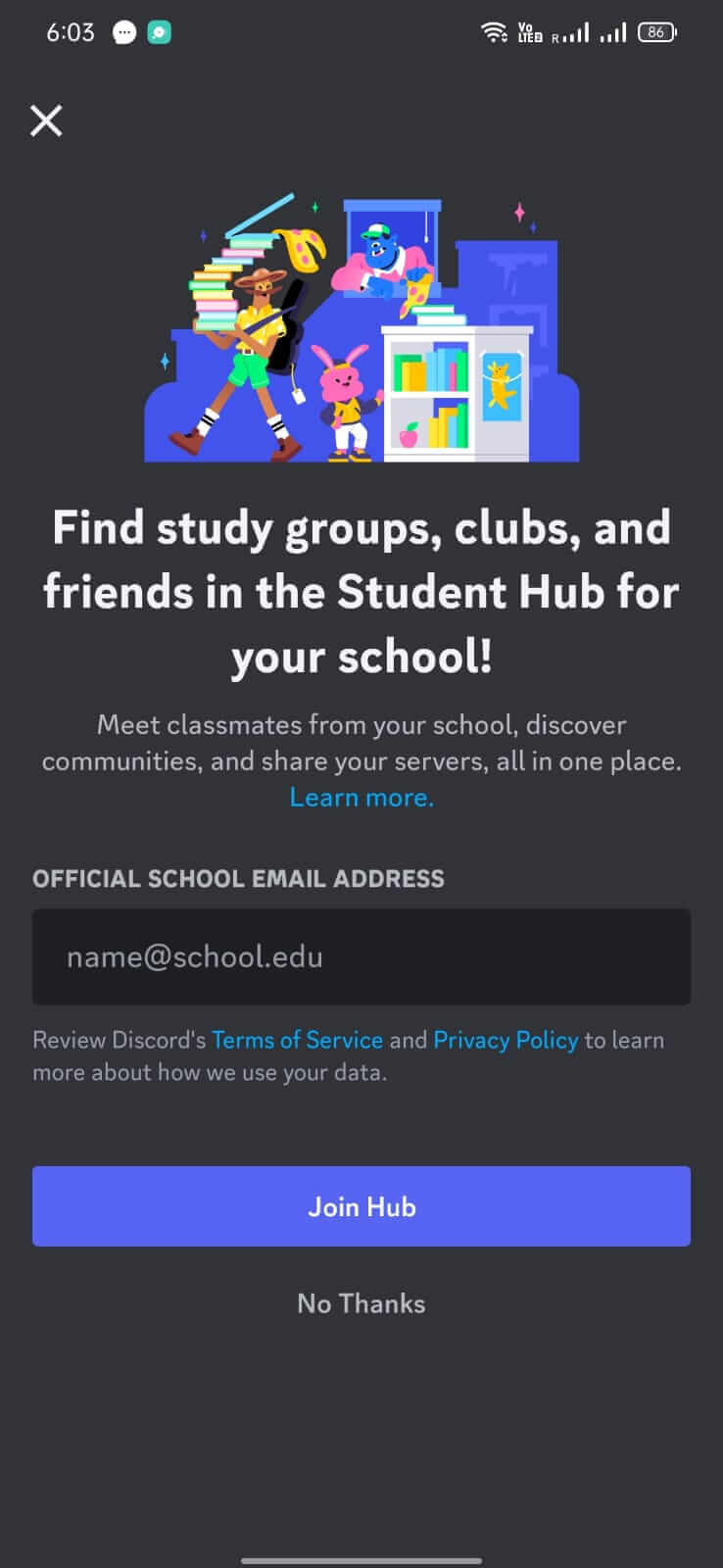Decline with No Thanks
723x1568 pixels.
pos(361,1303)
